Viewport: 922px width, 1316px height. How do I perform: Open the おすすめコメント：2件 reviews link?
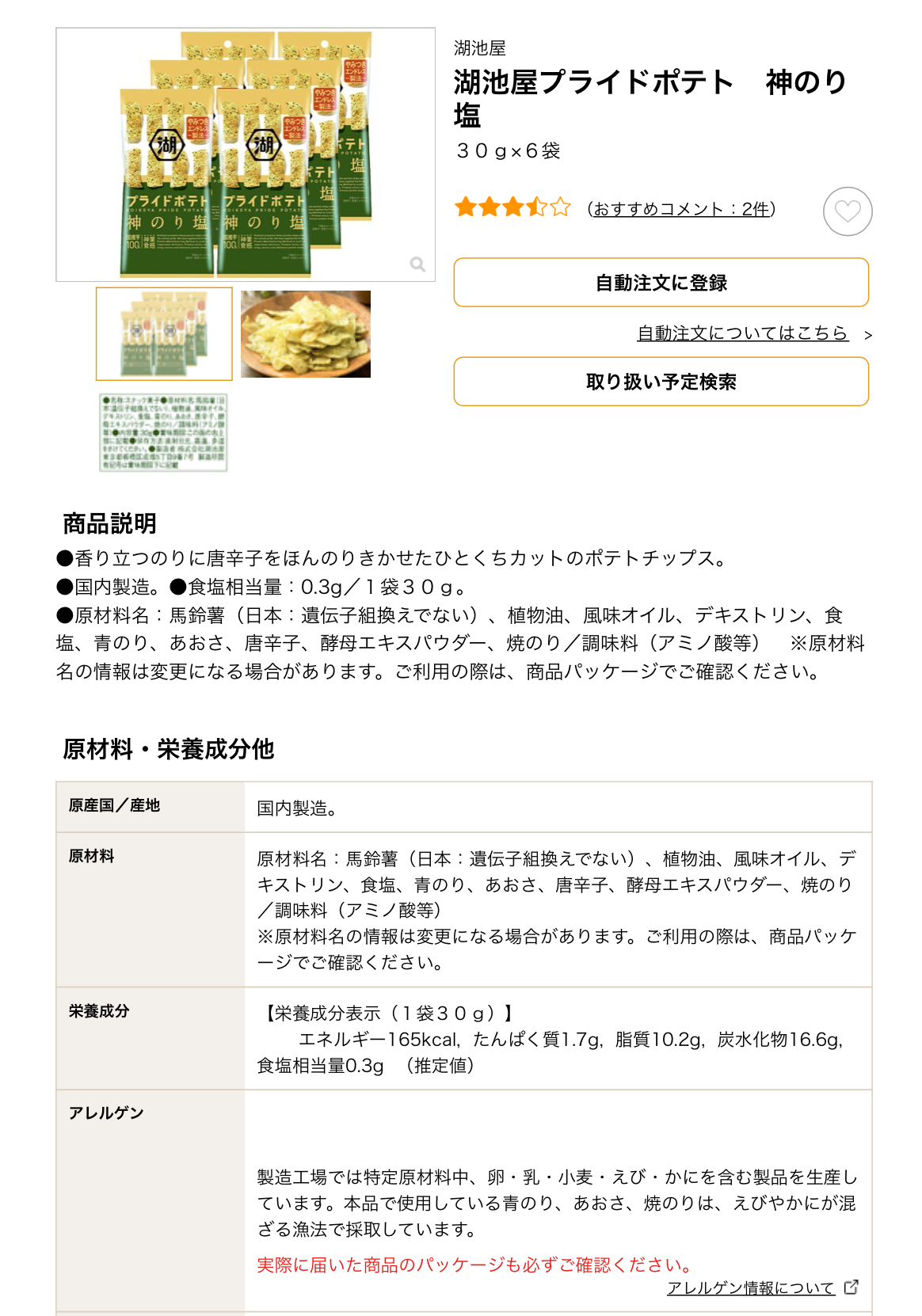pos(681,209)
